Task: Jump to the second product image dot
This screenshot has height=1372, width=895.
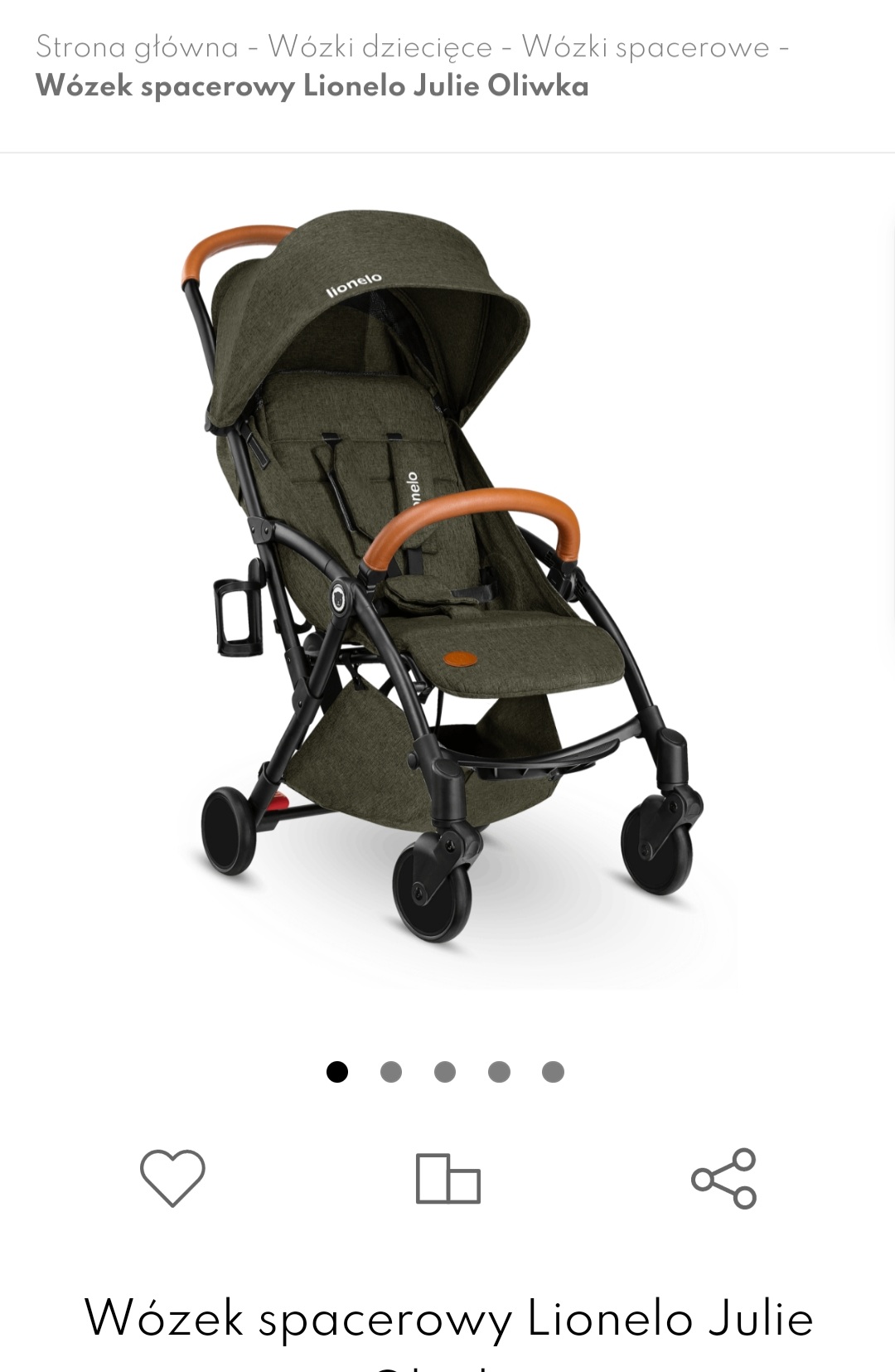Action: [391, 1072]
